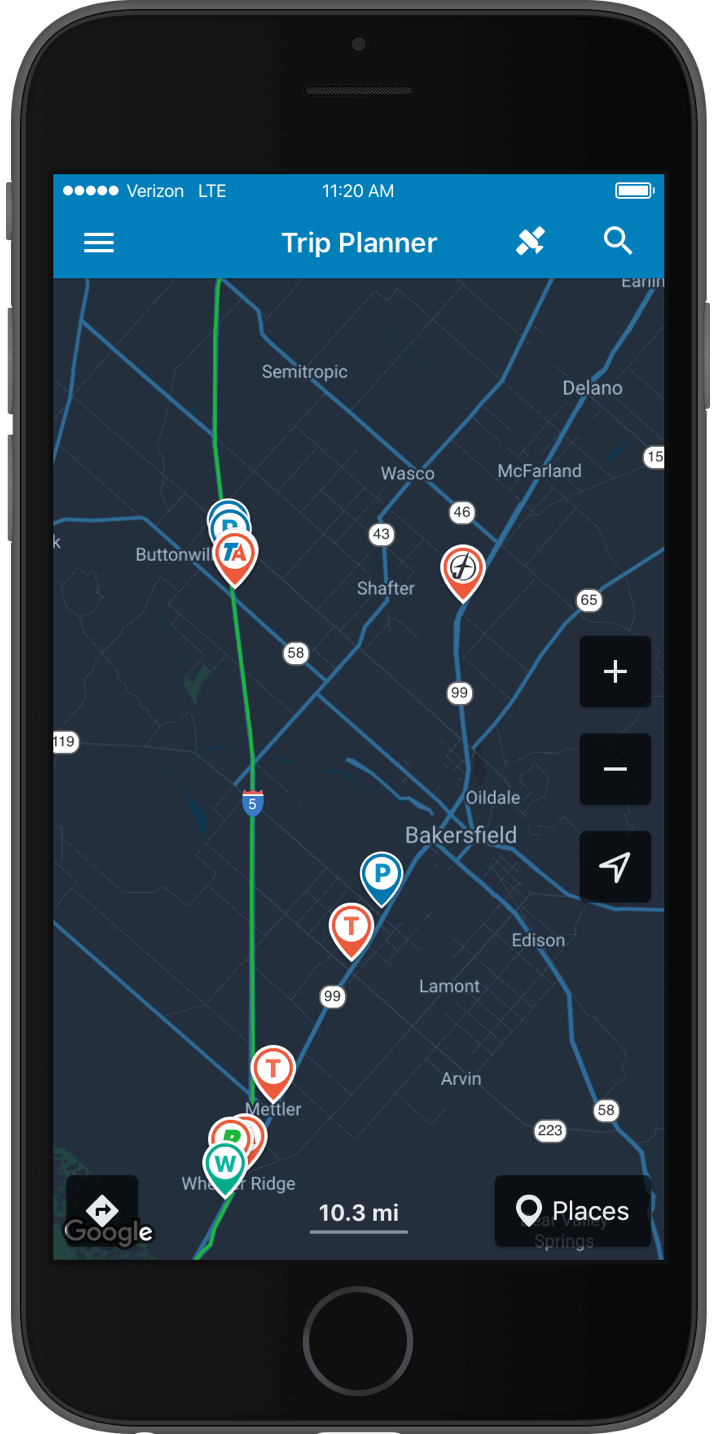This screenshot has height=1434, width=714.
Task: Open the green W pin at Wheeler Ridge
Action: click(x=225, y=1165)
